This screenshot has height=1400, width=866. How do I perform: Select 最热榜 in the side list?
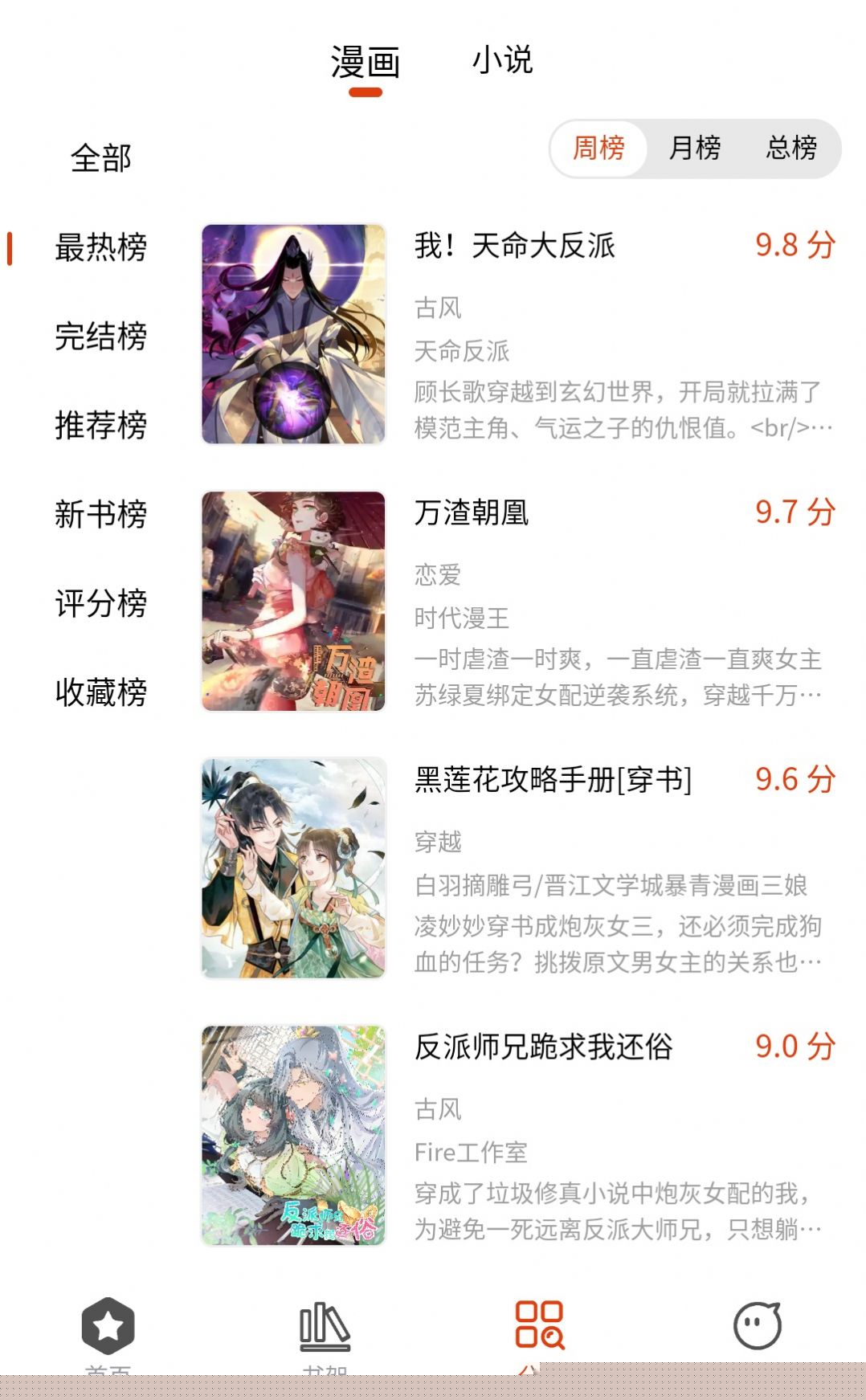point(100,247)
